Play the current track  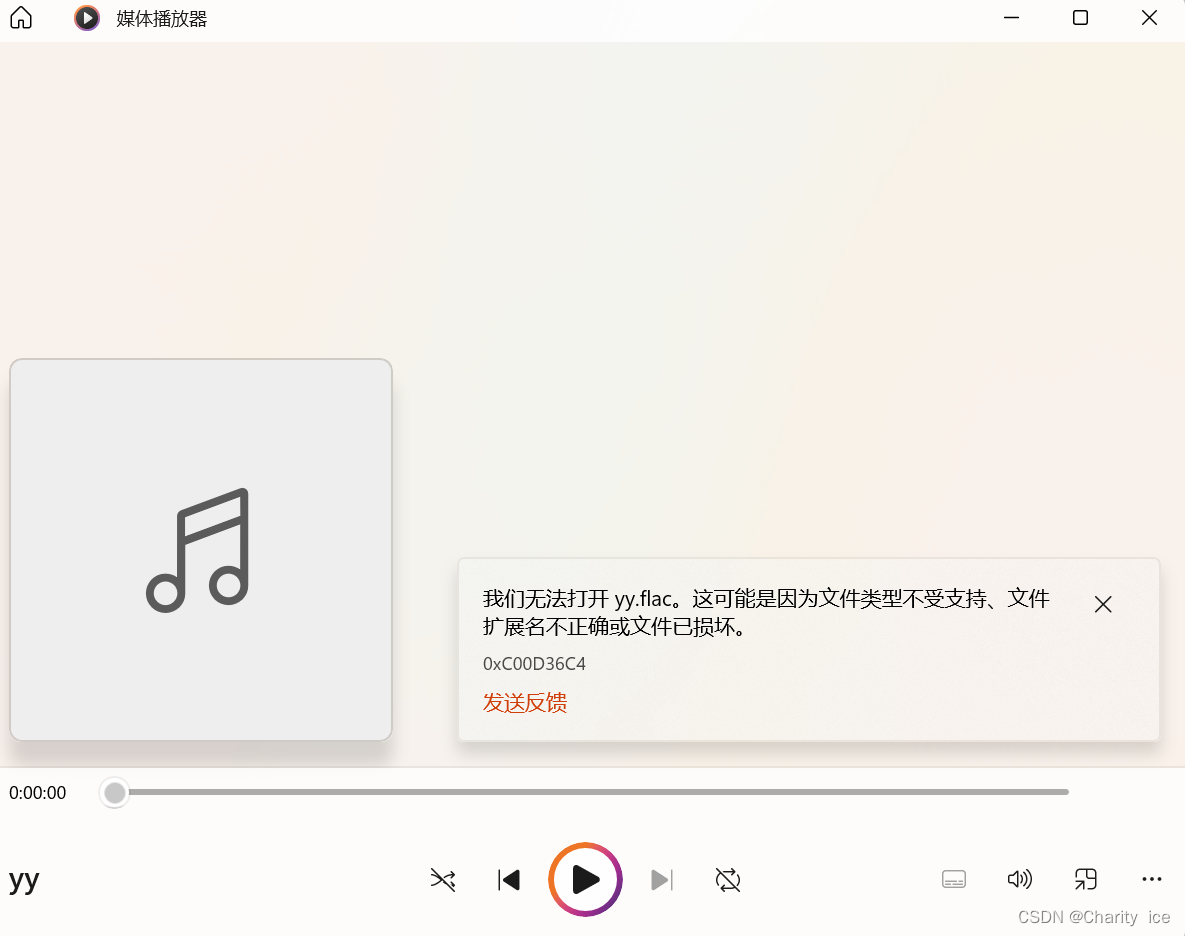tap(585, 880)
